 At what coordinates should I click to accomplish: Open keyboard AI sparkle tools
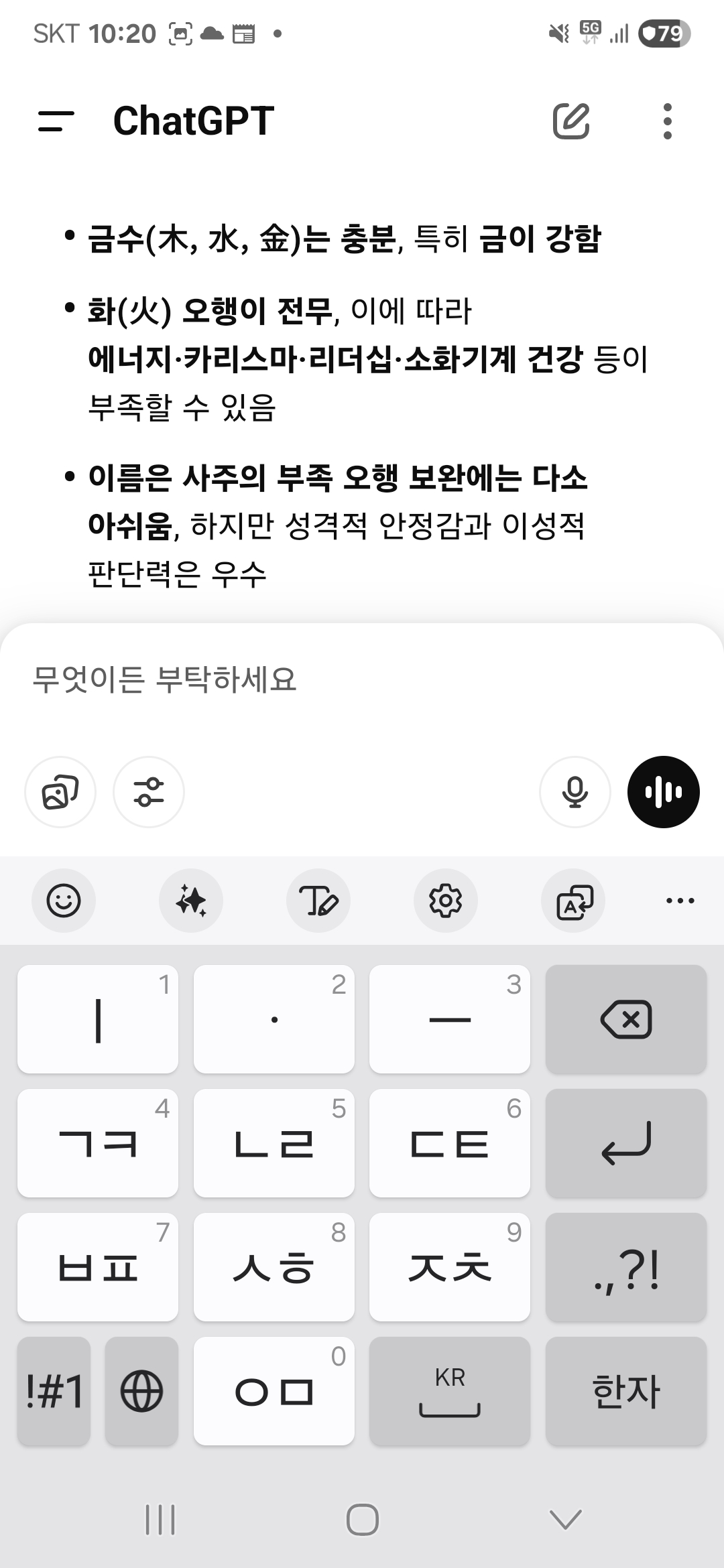pyautogui.click(x=191, y=901)
